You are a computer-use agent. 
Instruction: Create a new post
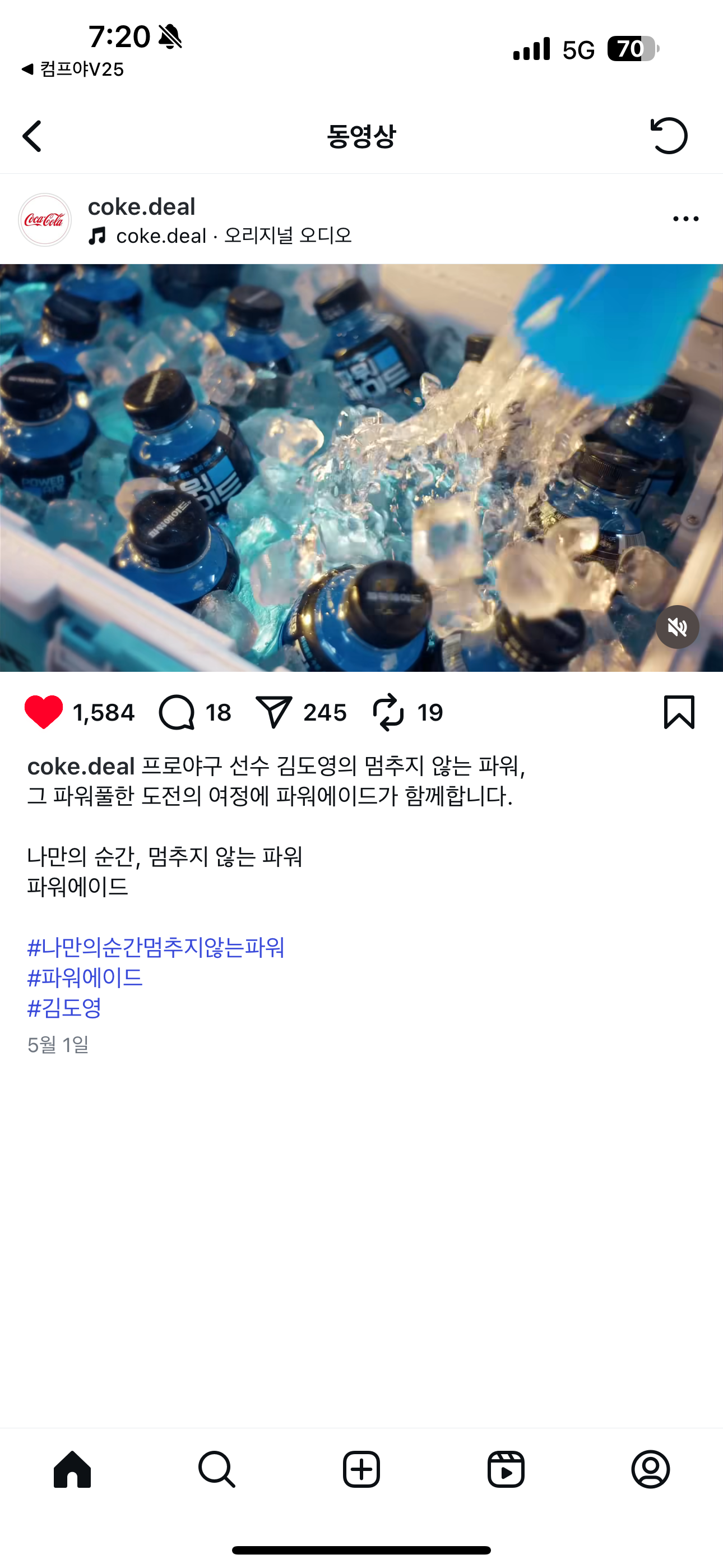click(x=361, y=1469)
